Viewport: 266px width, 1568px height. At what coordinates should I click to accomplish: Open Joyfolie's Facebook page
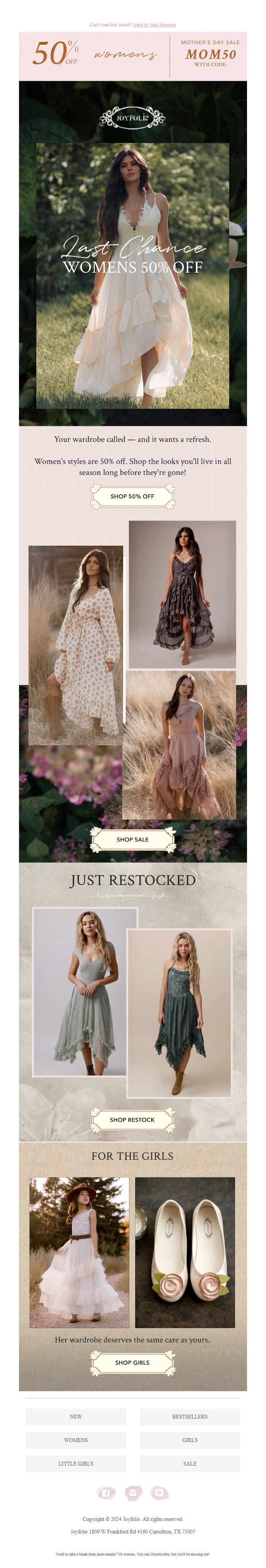(106, 1492)
